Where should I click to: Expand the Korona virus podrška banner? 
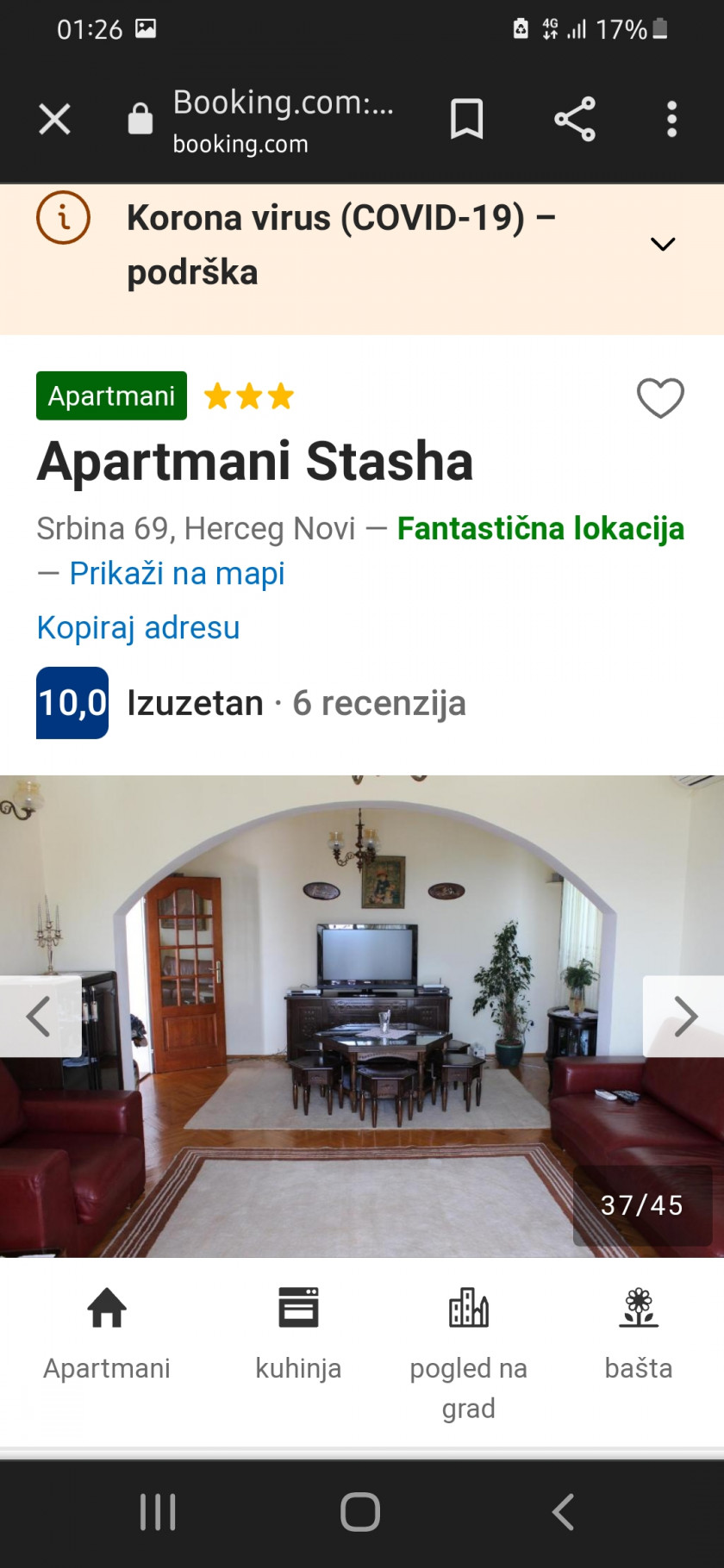tap(662, 245)
